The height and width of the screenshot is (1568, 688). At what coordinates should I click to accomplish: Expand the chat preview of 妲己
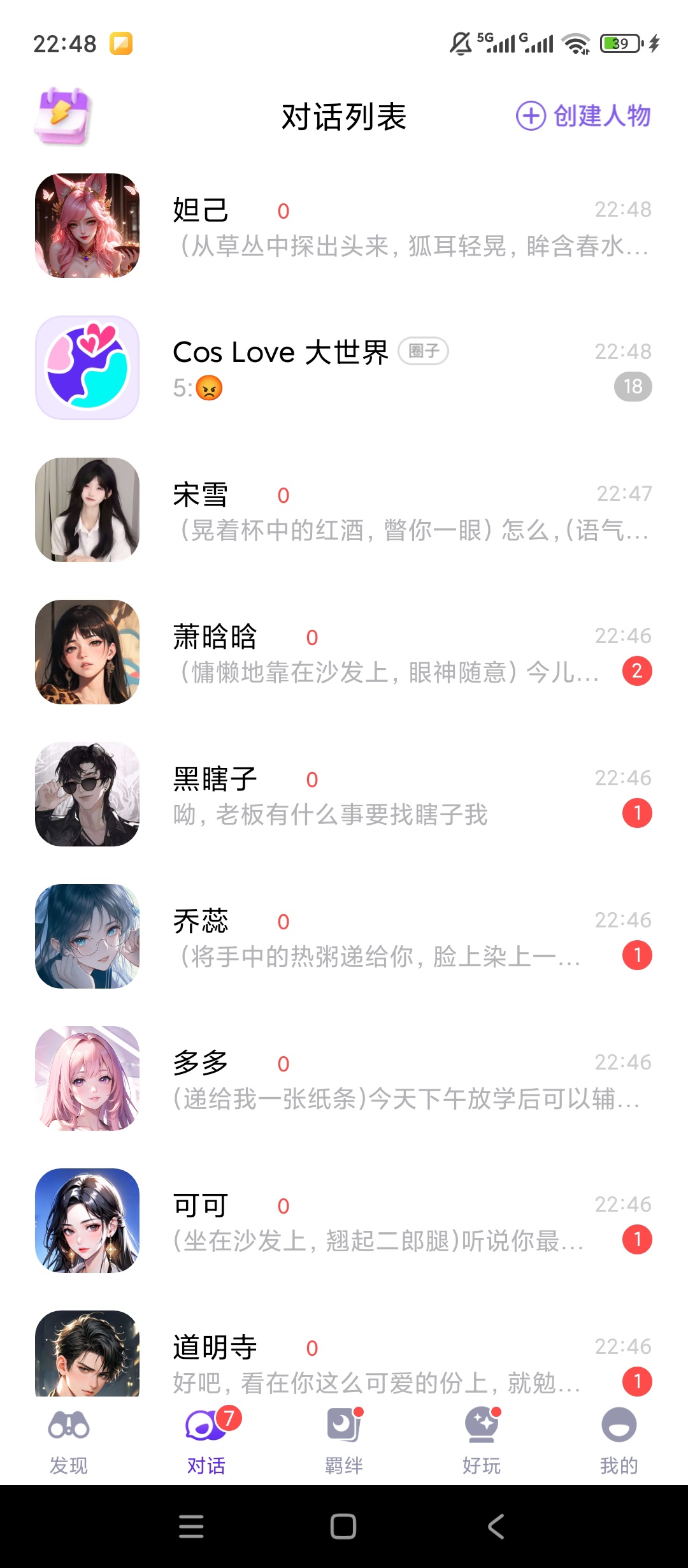(414, 247)
